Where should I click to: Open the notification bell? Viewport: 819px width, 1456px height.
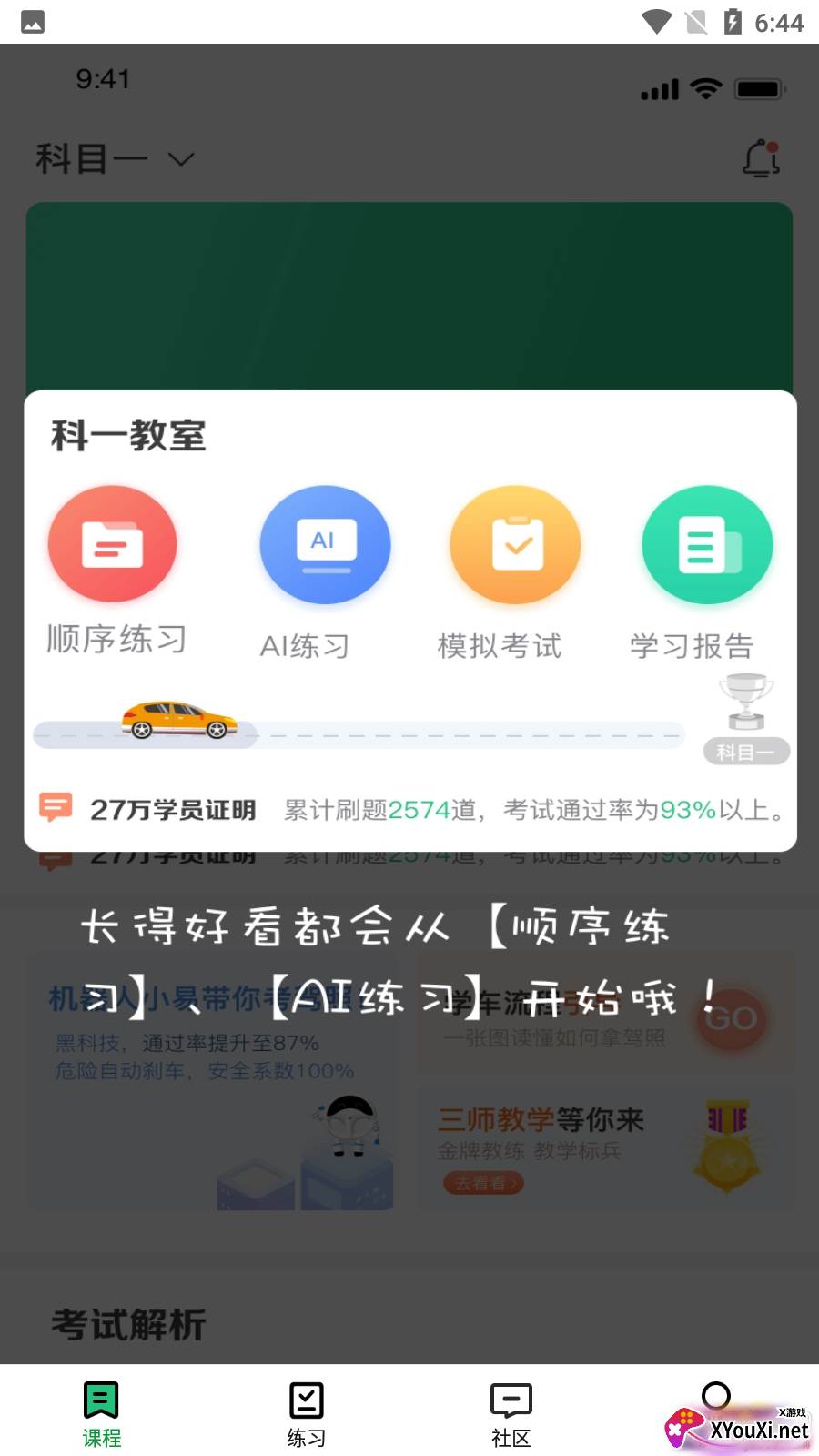(763, 157)
